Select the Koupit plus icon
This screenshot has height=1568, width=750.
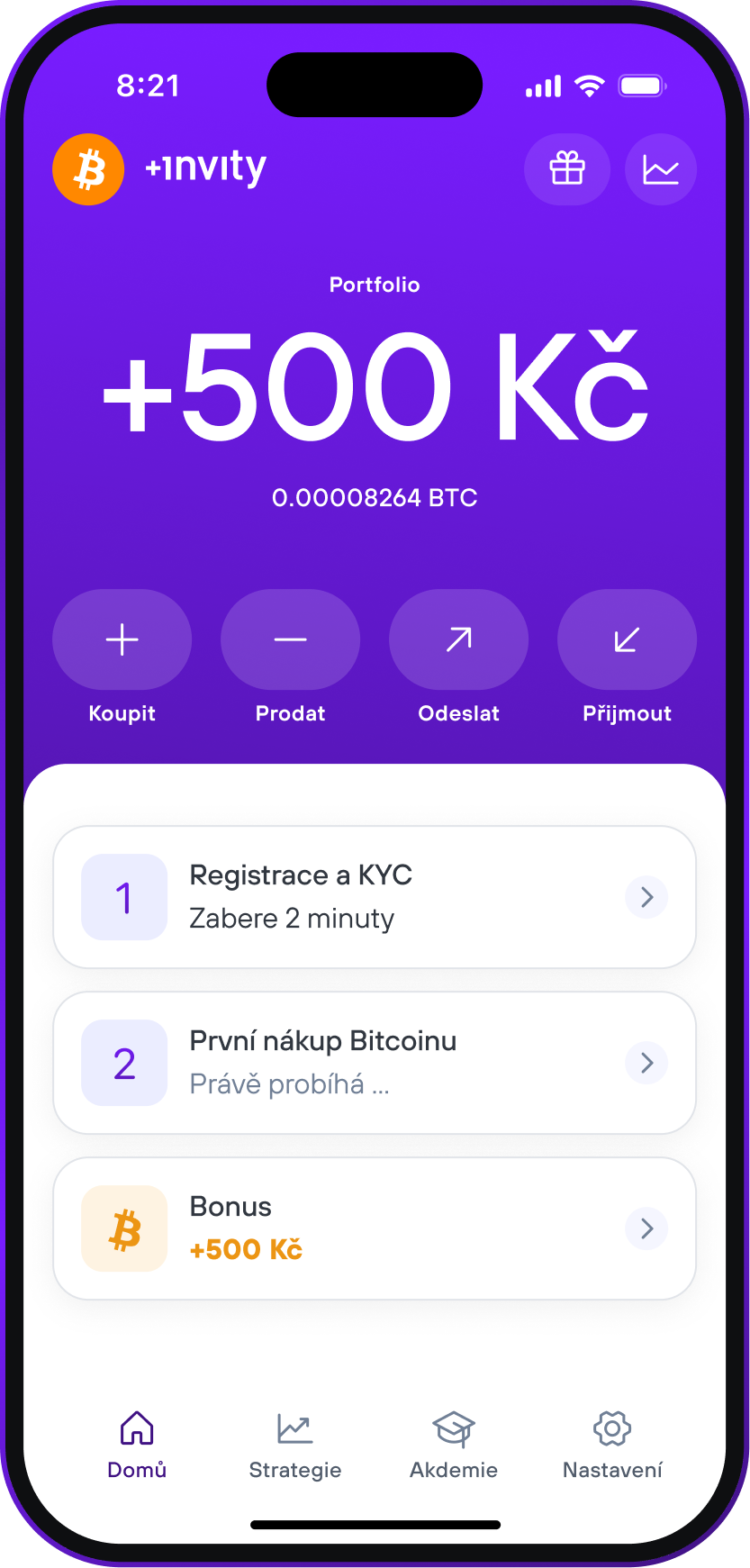click(122, 639)
